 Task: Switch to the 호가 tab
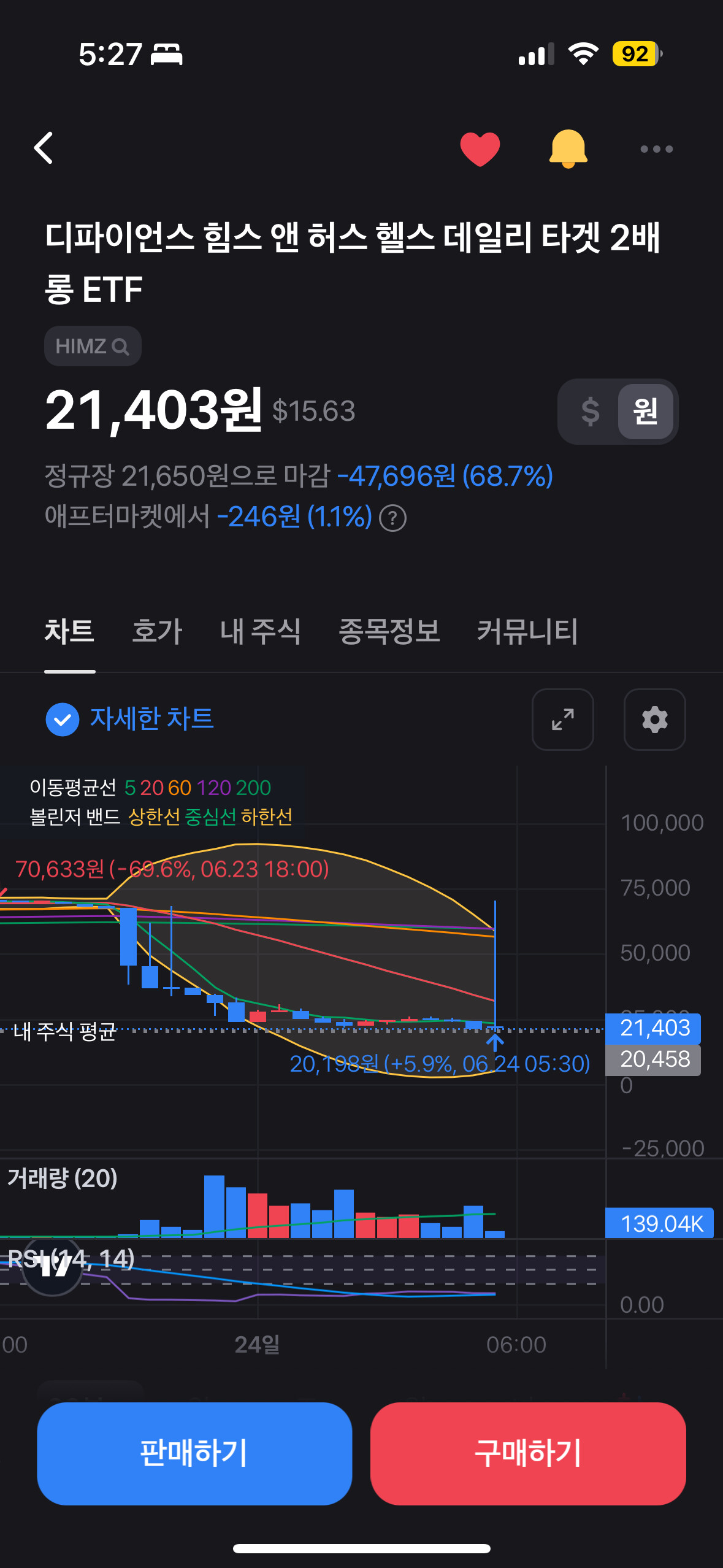pos(157,631)
